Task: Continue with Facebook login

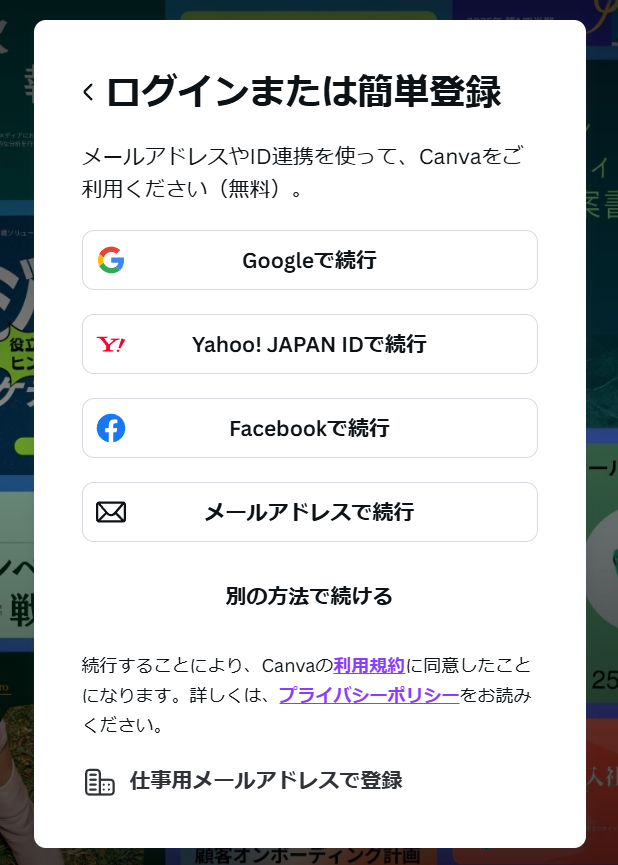Action: point(309,428)
